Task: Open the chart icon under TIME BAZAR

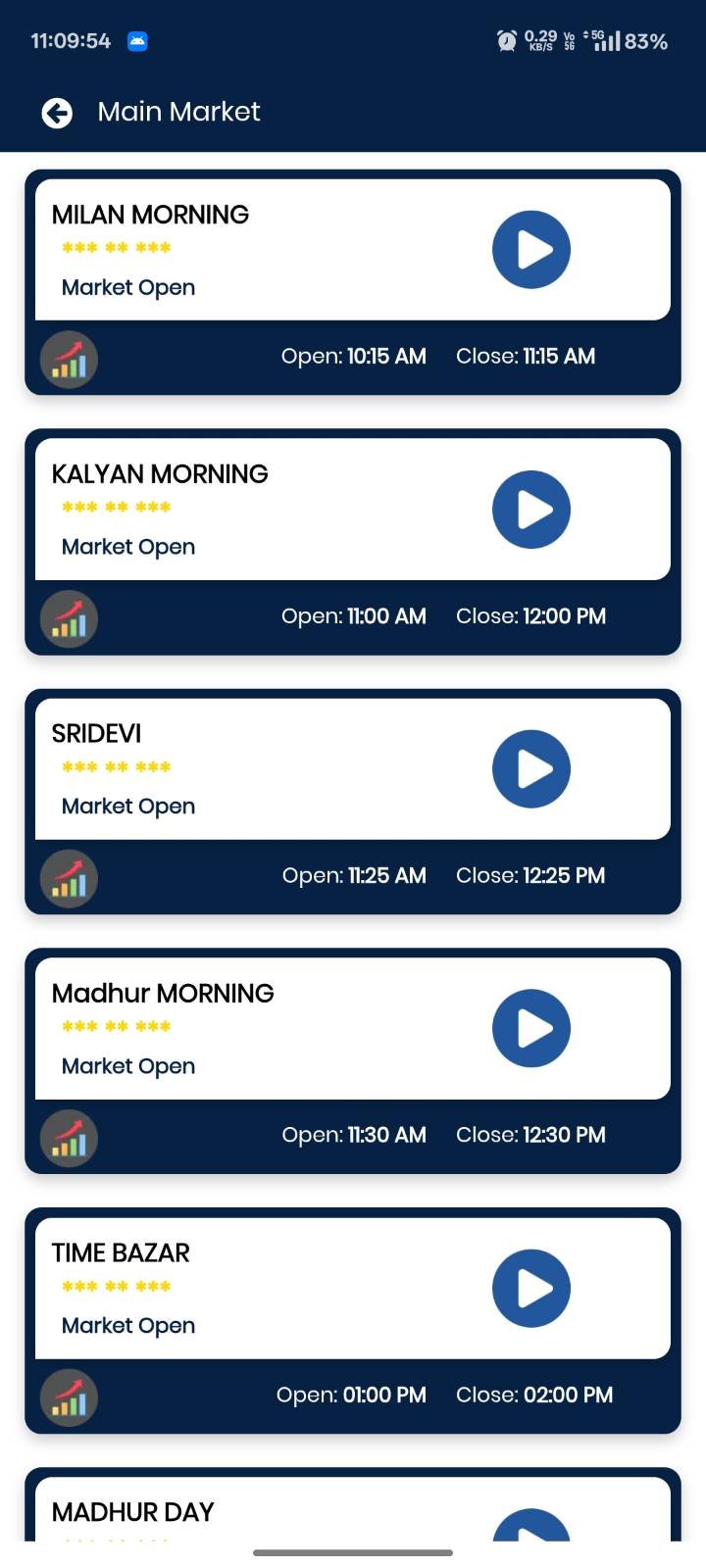Action: coord(69,1398)
